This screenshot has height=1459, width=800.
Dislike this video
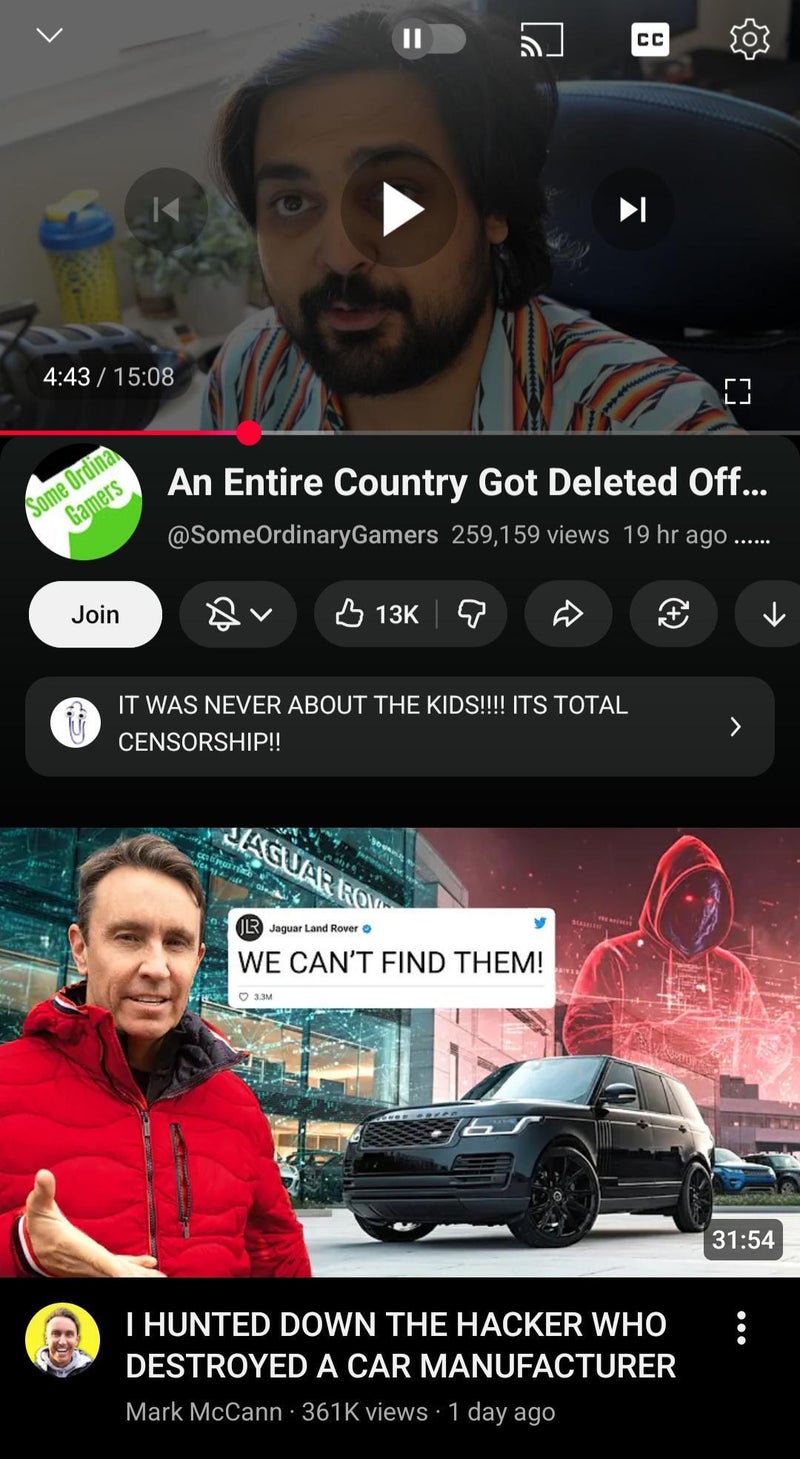coord(471,614)
